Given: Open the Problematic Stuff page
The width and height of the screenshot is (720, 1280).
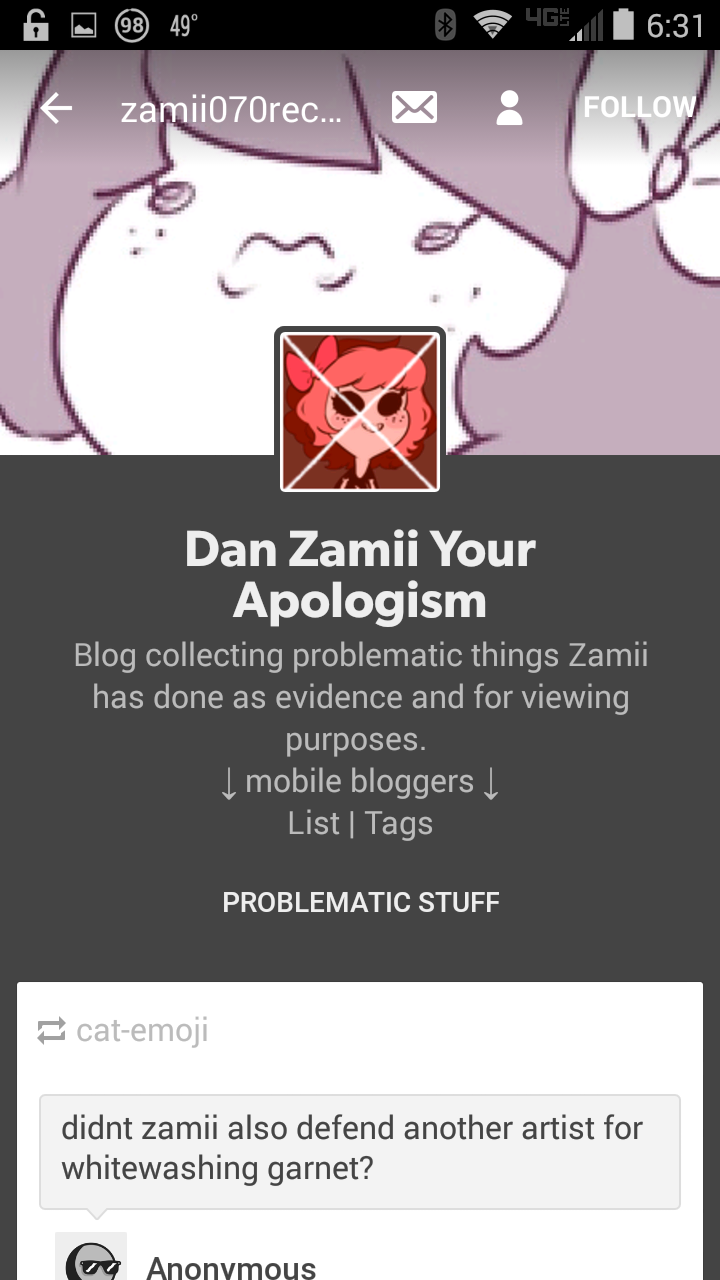Looking at the screenshot, I should pos(360,902).
